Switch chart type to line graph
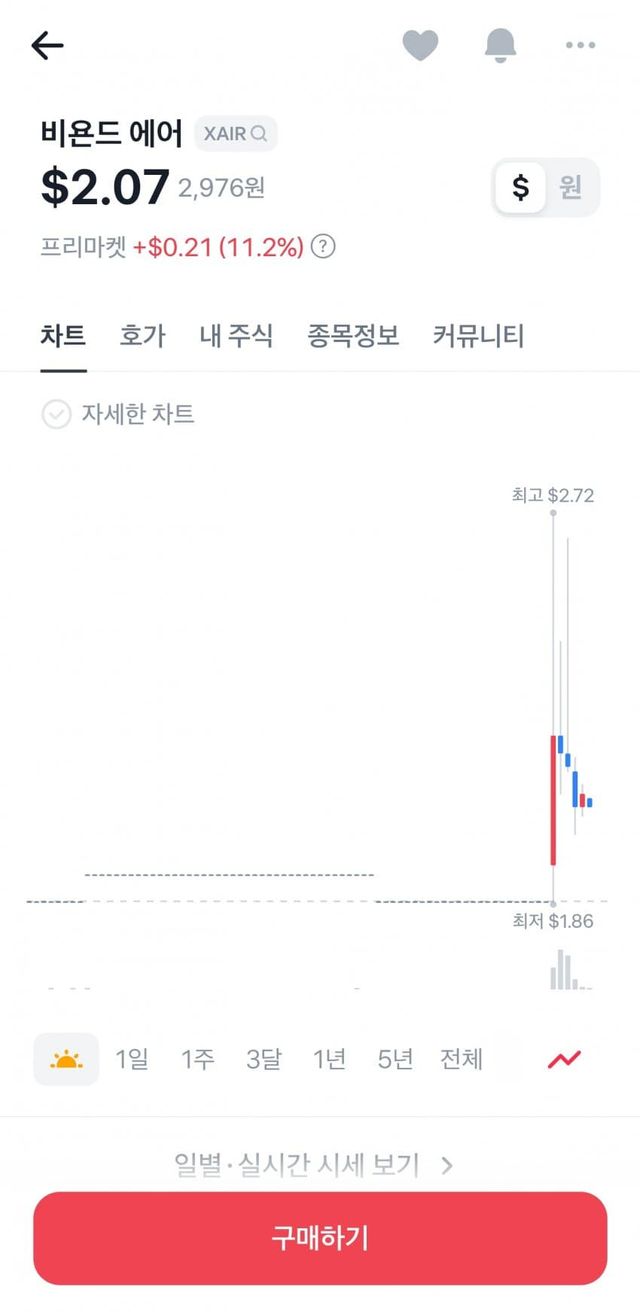The height and width of the screenshot is (1312, 640). click(564, 1059)
